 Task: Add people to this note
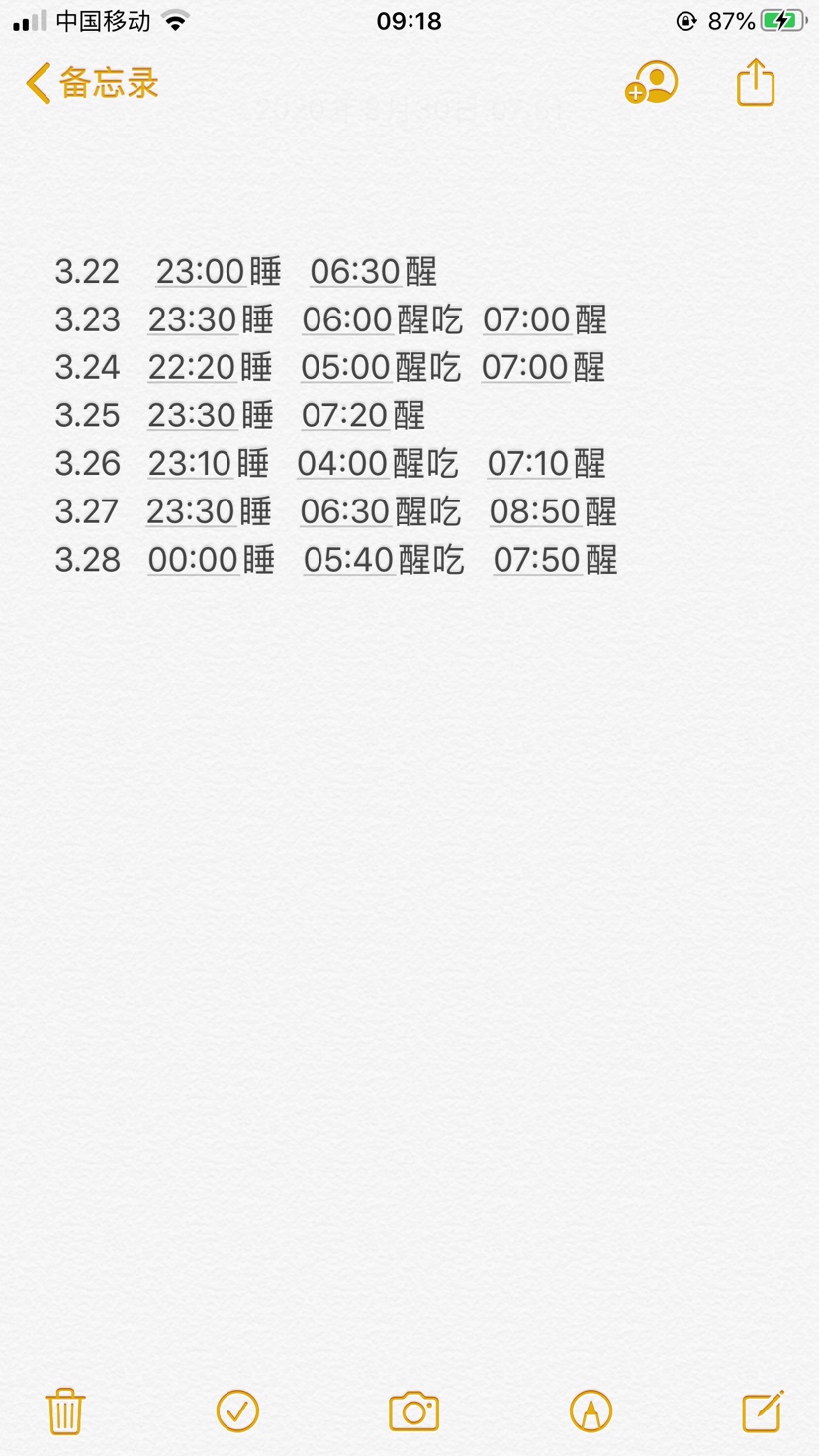652,83
